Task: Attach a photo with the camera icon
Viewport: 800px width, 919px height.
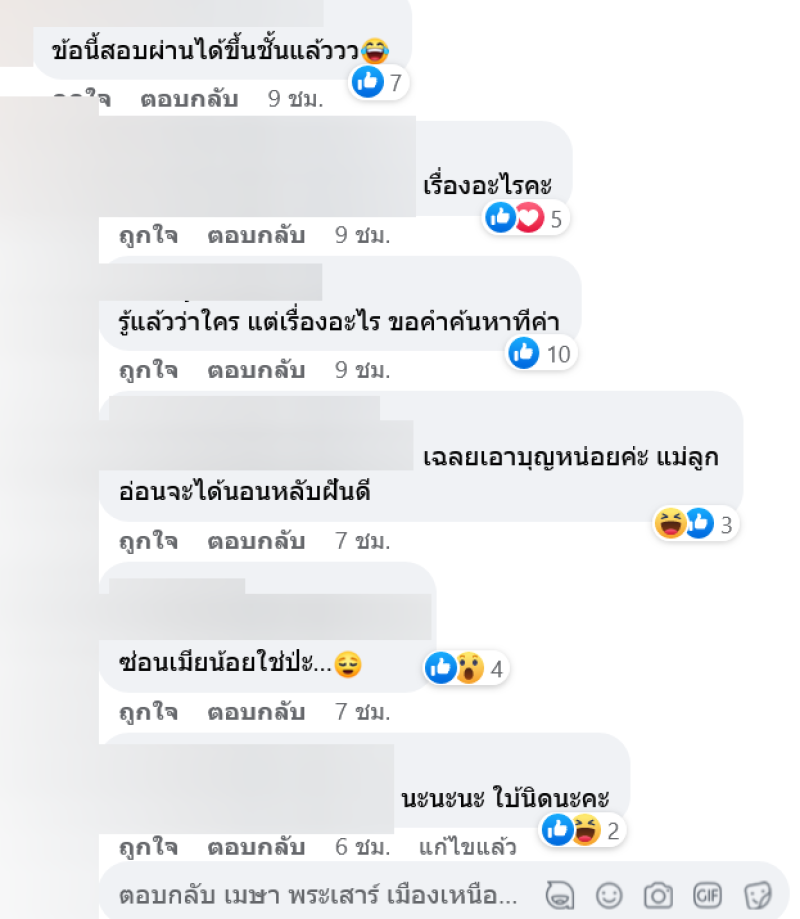Action: tap(657, 893)
